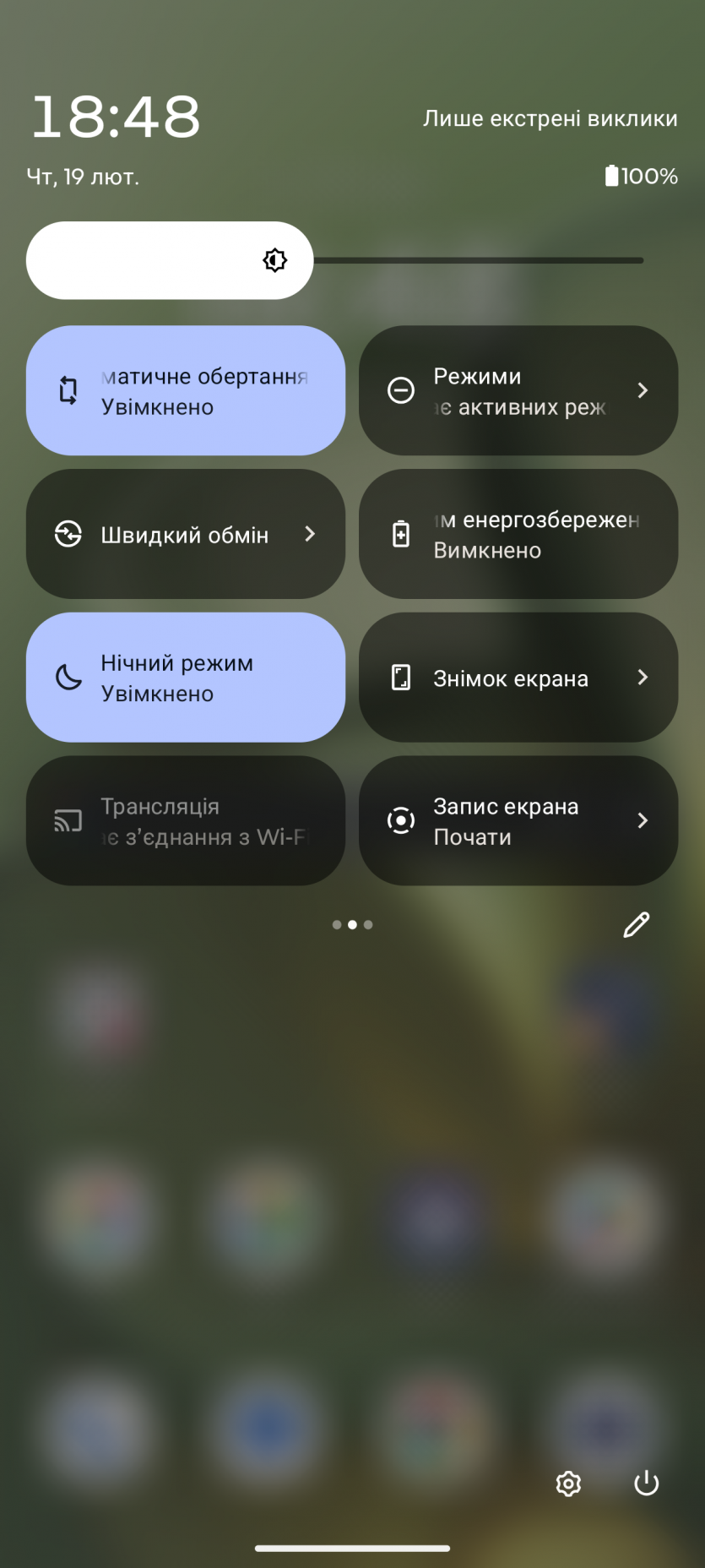Screen dimensions: 705x1568
Task: Open settings via the gear icon
Action: 568,1484
